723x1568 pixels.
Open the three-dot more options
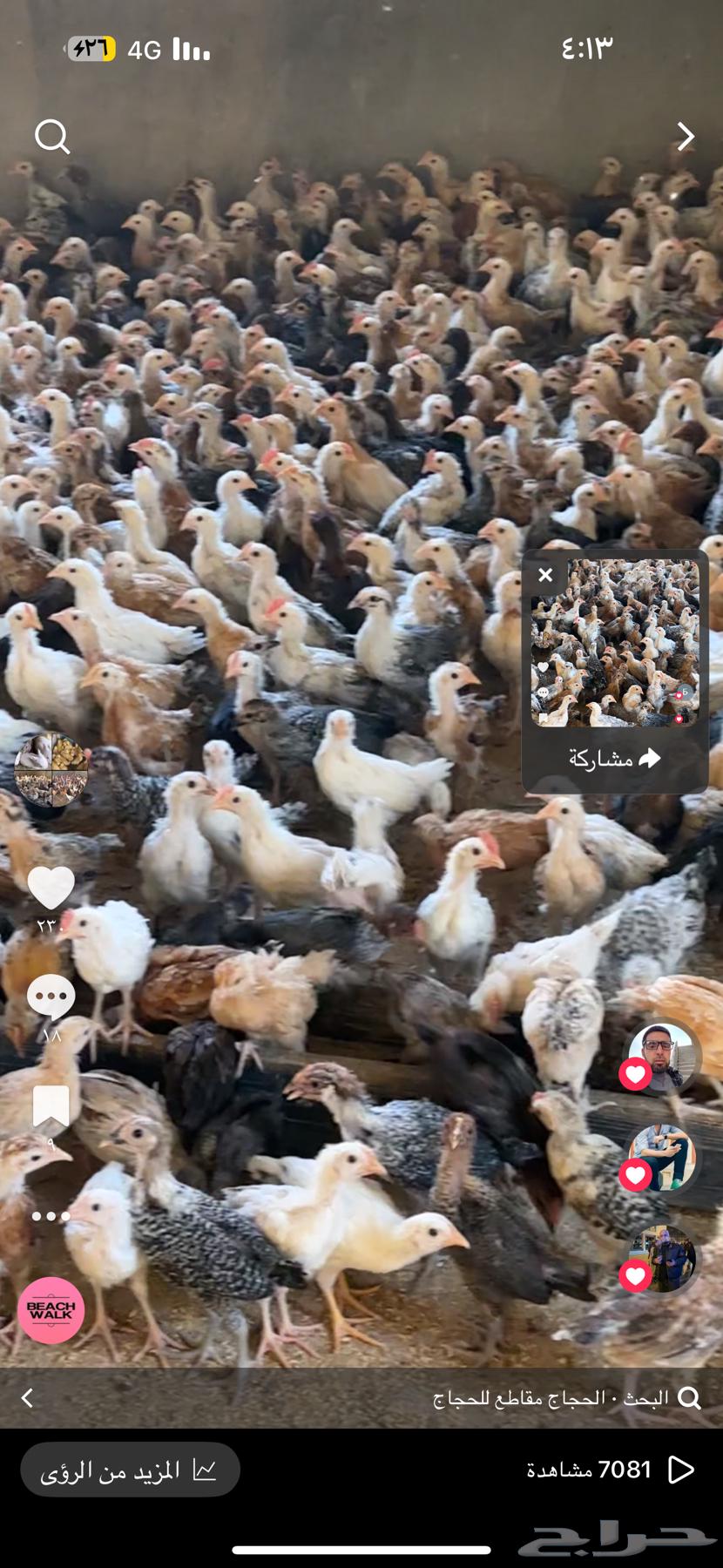(51, 1216)
